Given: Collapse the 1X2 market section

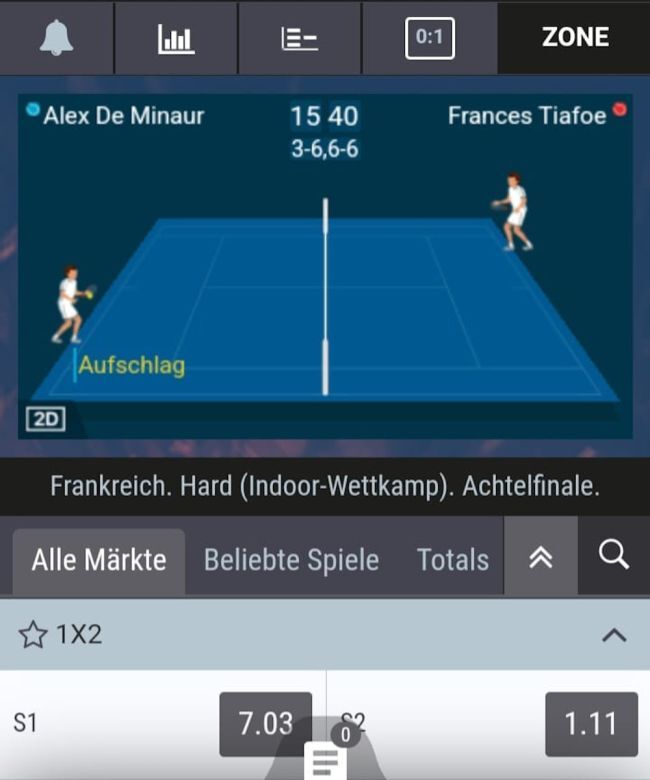Looking at the screenshot, I should pos(614,635).
